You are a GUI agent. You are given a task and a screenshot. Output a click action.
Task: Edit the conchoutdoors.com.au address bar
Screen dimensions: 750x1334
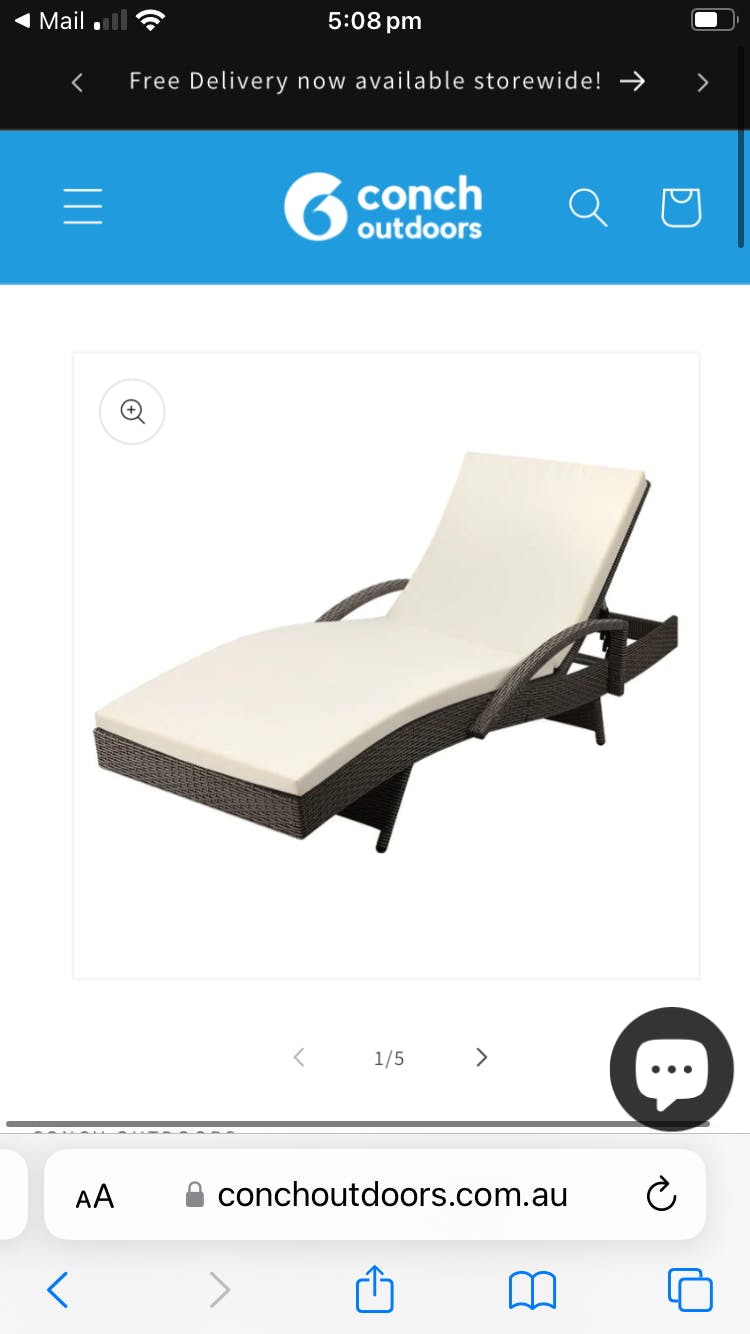(x=392, y=1194)
